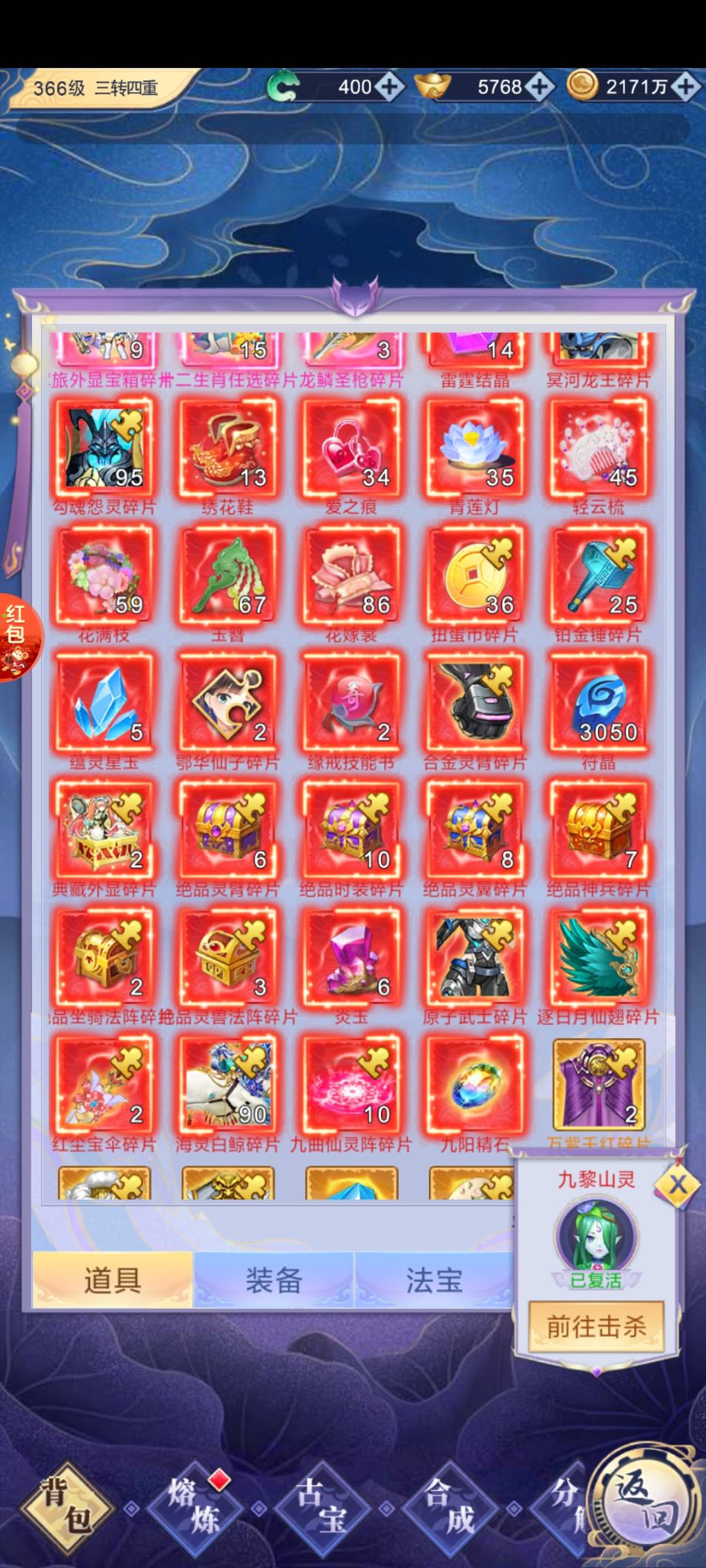The height and width of the screenshot is (1568, 706).
Task: Switch to the 装备 tab
Action: [273, 1280]
